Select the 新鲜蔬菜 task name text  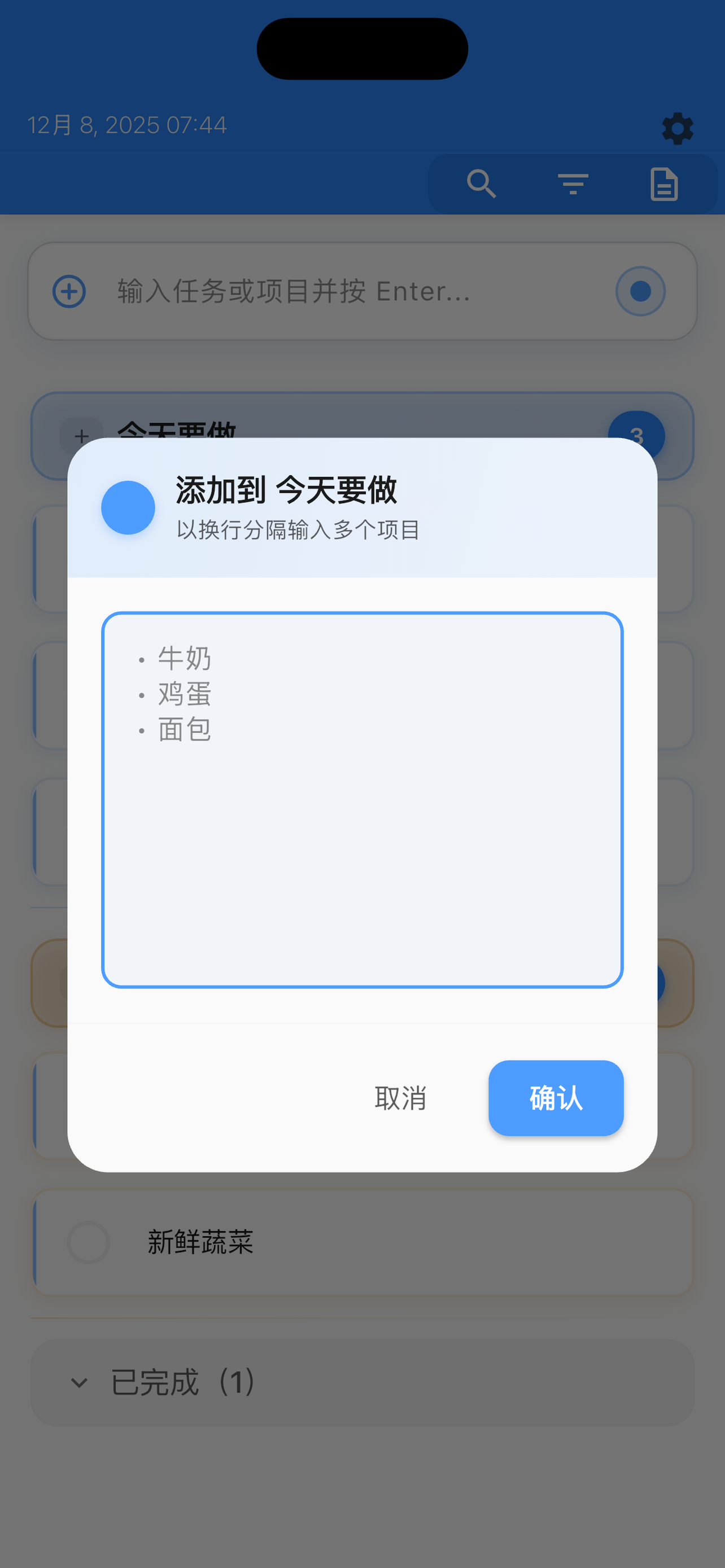[x=200, y=1242]
